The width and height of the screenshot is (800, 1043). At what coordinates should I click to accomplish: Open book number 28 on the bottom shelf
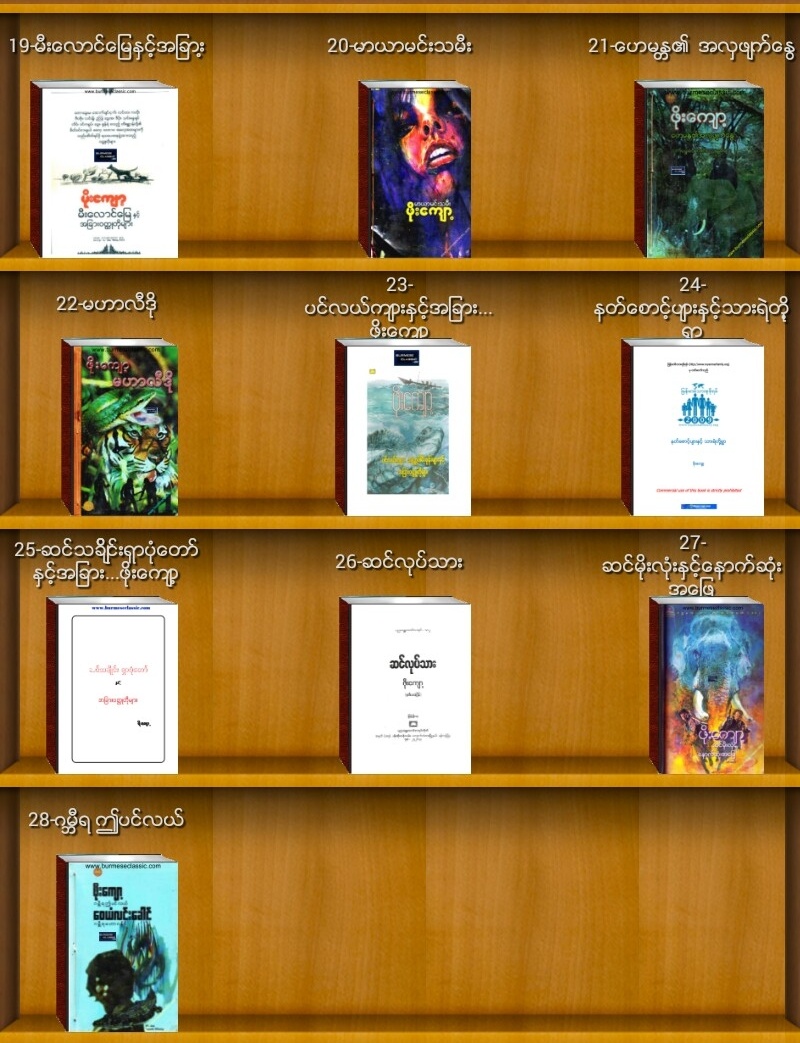pyautogui.click(x=118, y=943)
